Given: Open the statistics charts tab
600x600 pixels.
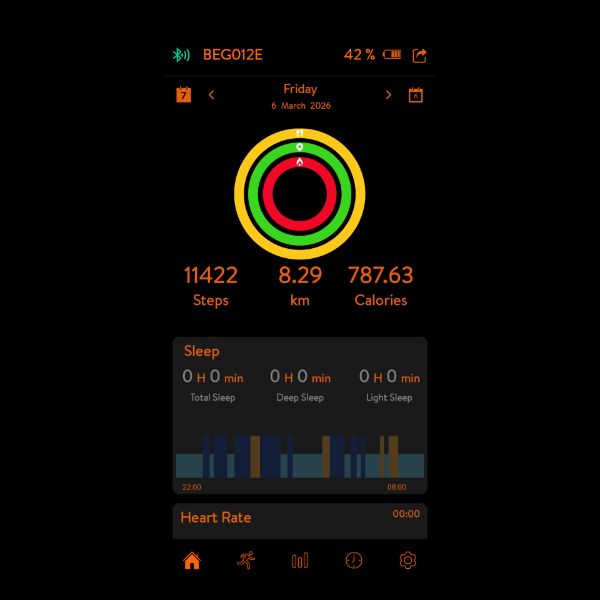Looking at the screenshot, I should pos(300,561).
